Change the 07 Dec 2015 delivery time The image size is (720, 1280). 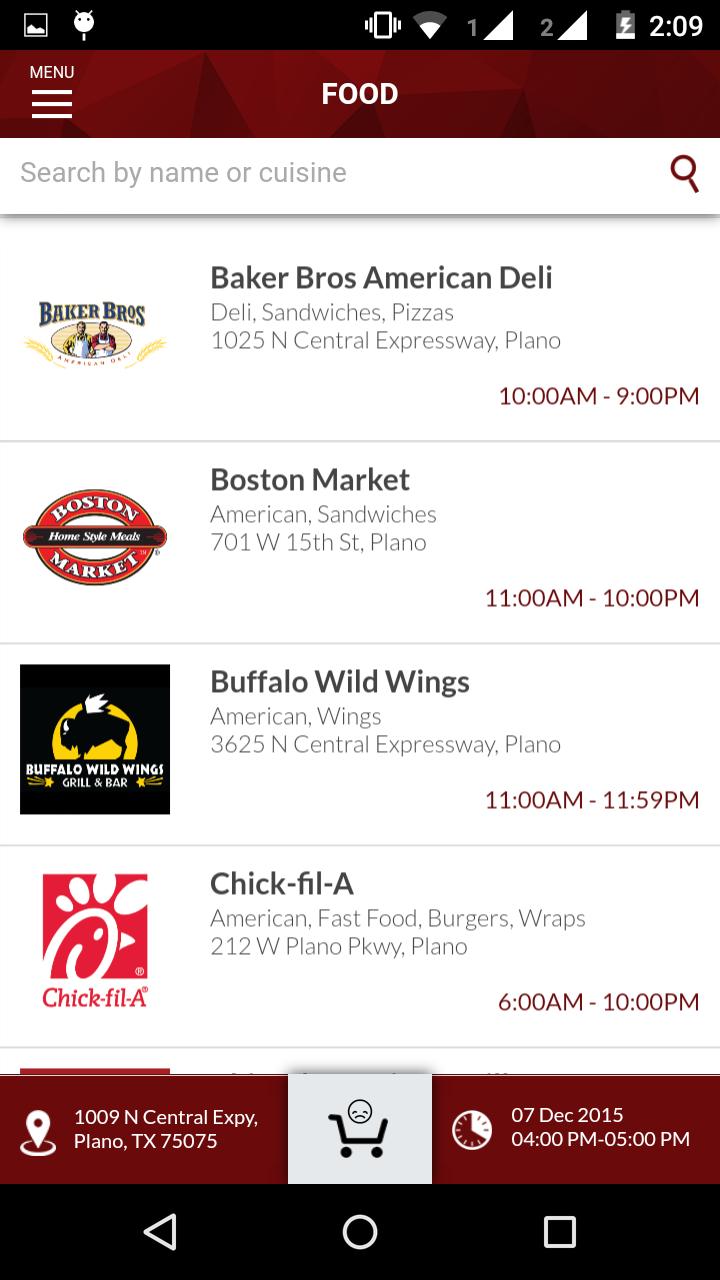(576, 1129)
